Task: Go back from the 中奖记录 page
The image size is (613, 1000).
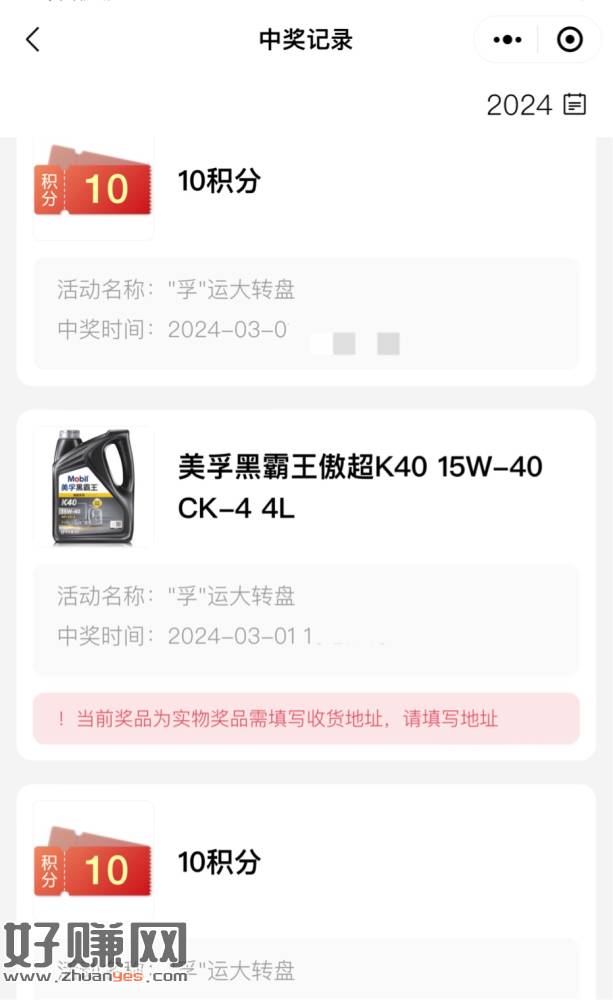Action: (x=33, y=40)
